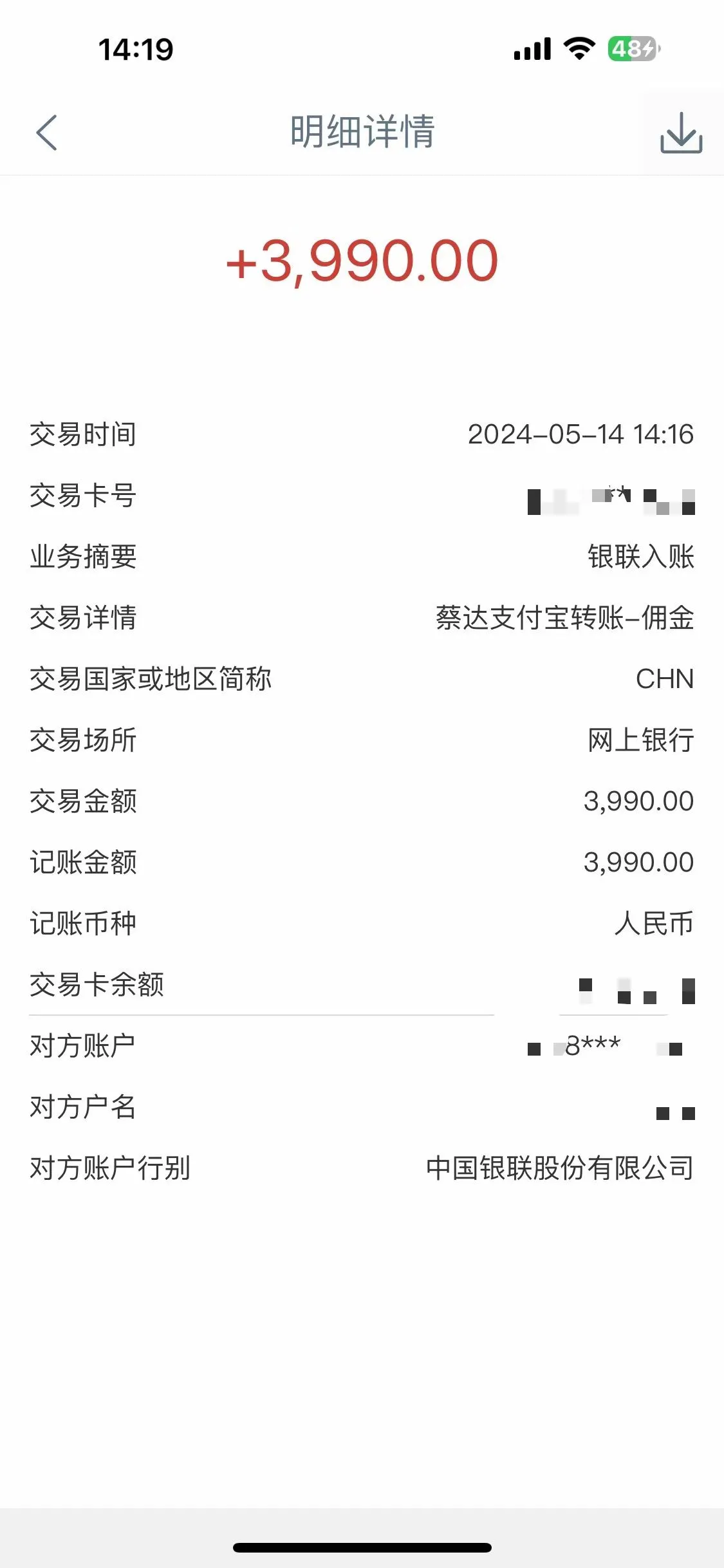Tap the Wi-Fi icon in status bar
The height and width of the screenshot is (1568, 724).
(578, 50)
